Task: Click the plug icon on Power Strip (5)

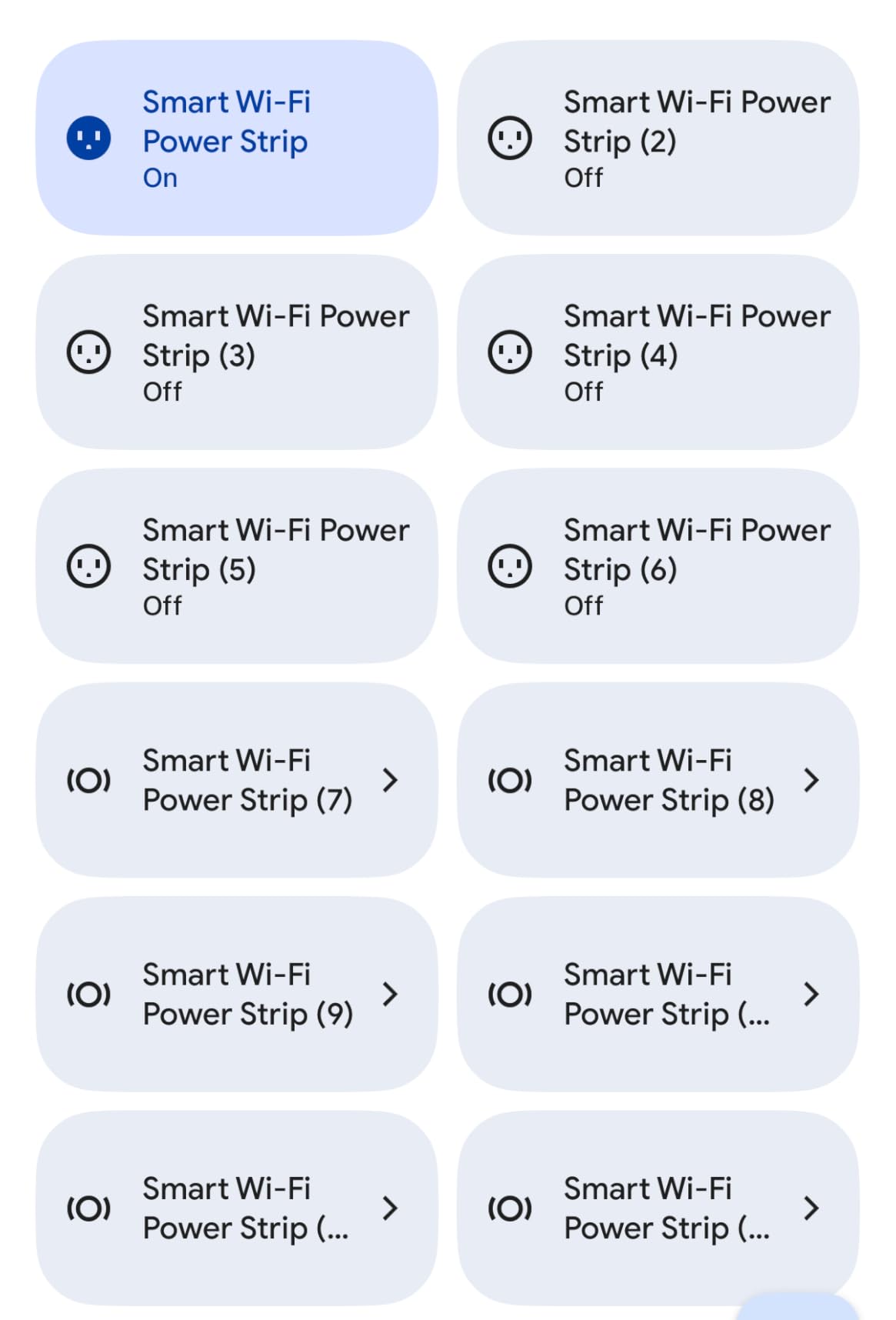Action: click(89, 567)
